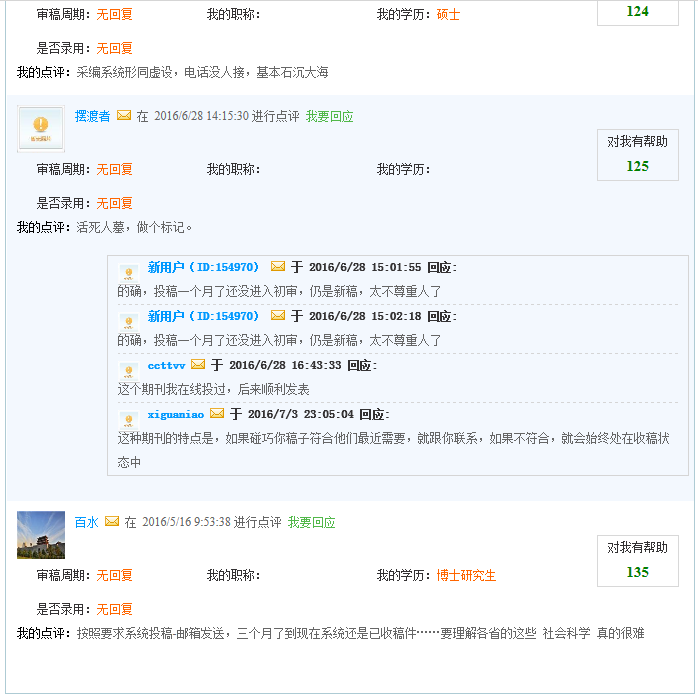The image size is (698, 696).
Task: Open replier ccttvv's profile
Action: pos(166,365)
